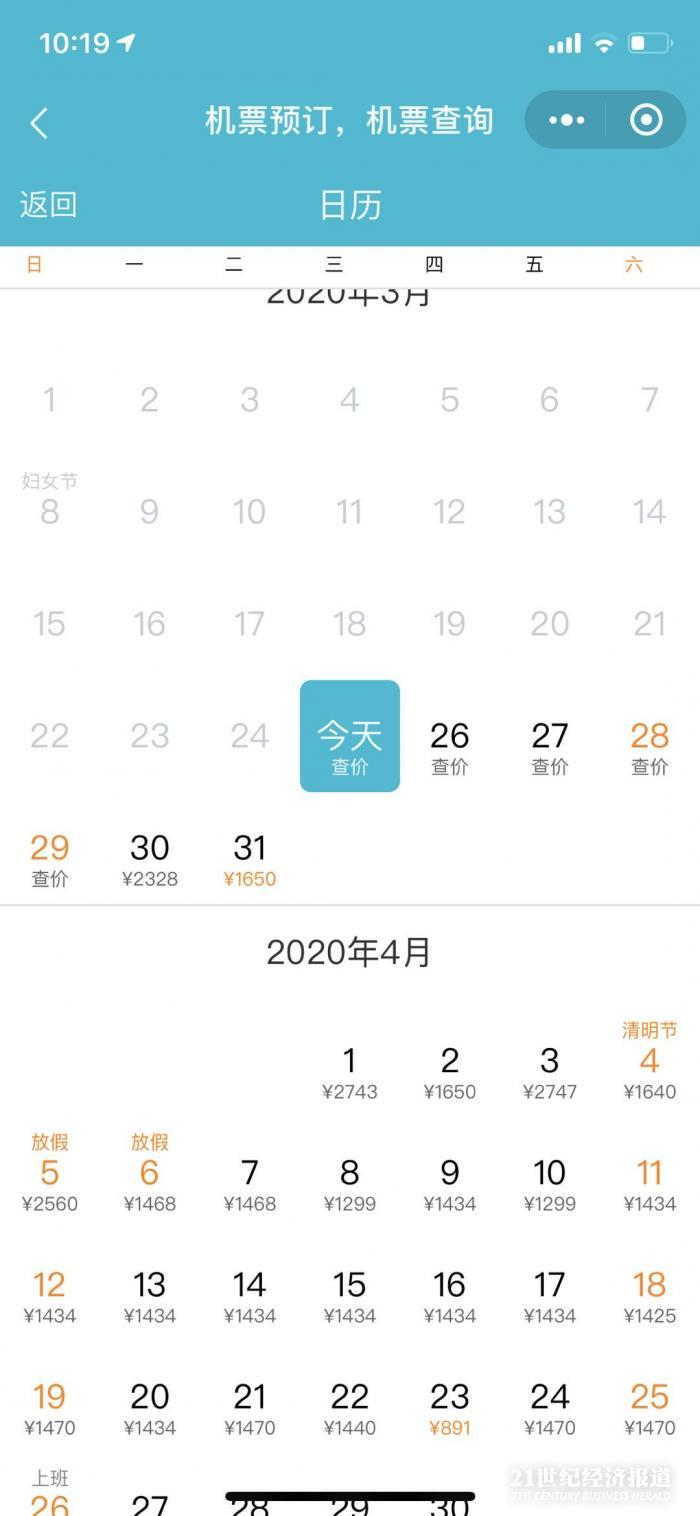Close the mini program via circle icon
The image size is (700, 1516).
pyautogui.click(x=646, y=121)
